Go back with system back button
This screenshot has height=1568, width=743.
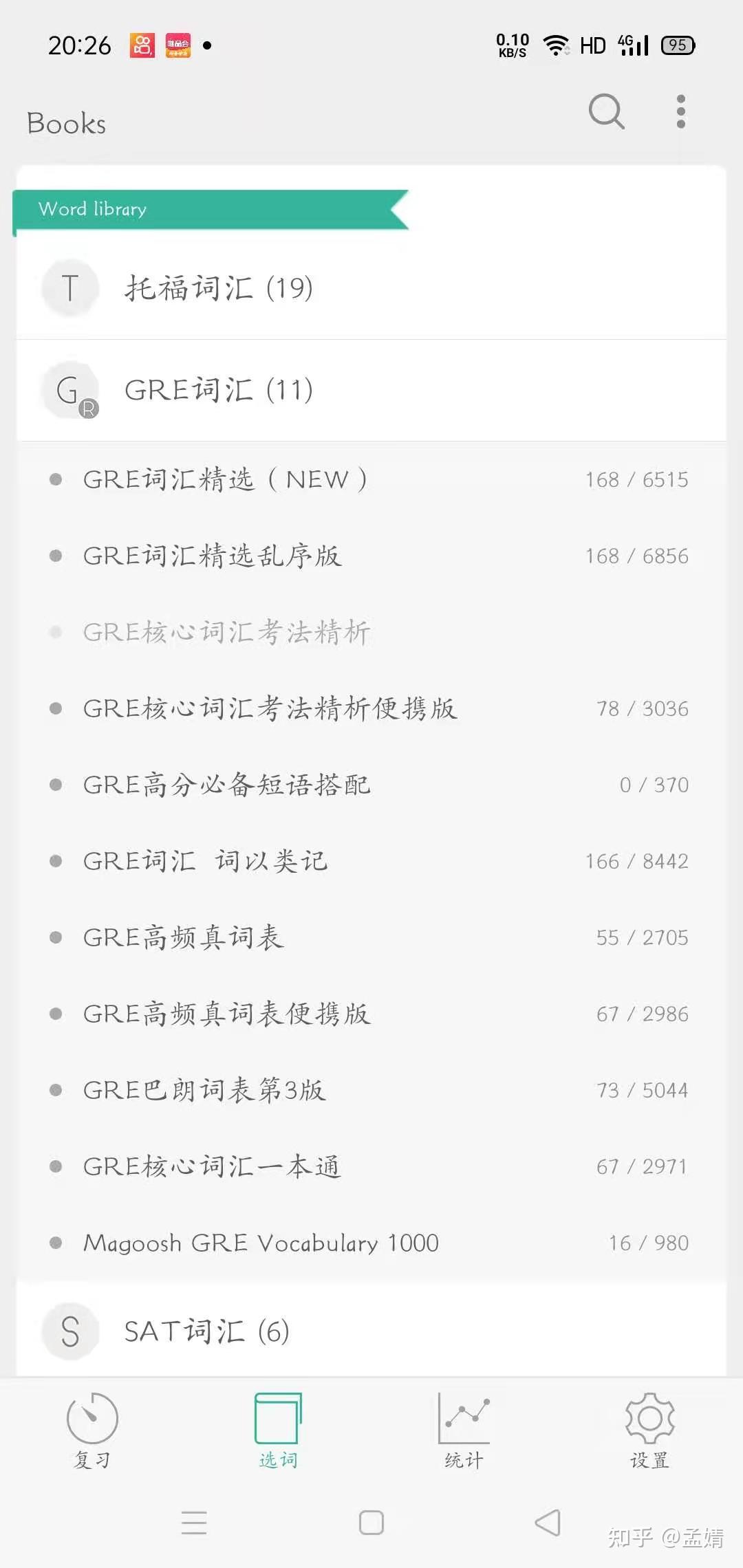(x=548, y=1523)
